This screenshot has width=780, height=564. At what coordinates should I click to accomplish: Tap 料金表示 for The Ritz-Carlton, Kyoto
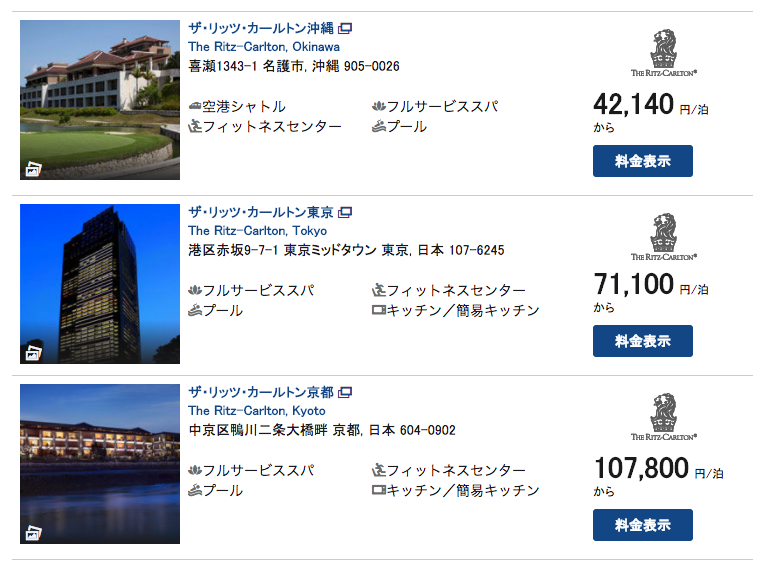pyautogui.click(x=642, y=524)
